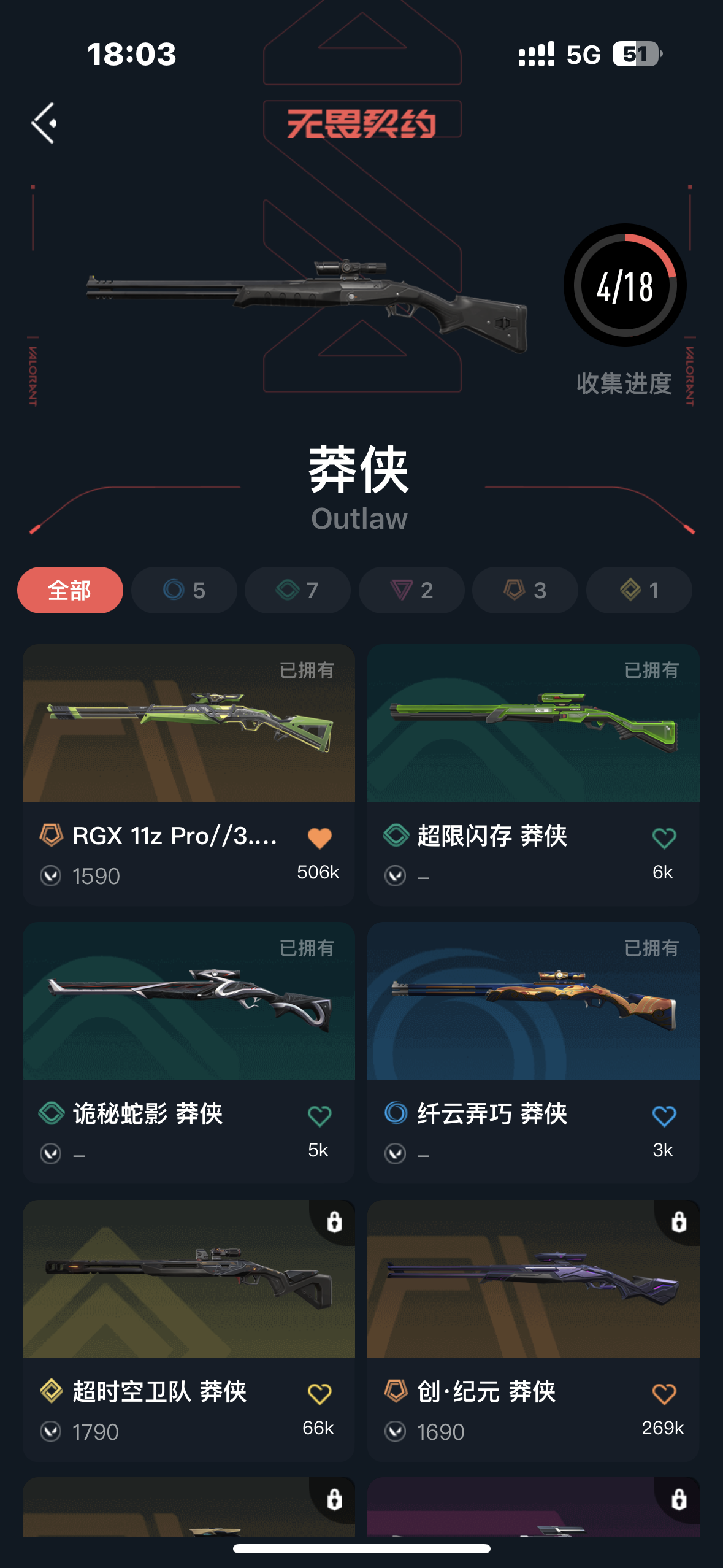Unlike the RGX 11z Pro skin
723x1568 pixels.
pyautogui.click(x=319, y=839)
